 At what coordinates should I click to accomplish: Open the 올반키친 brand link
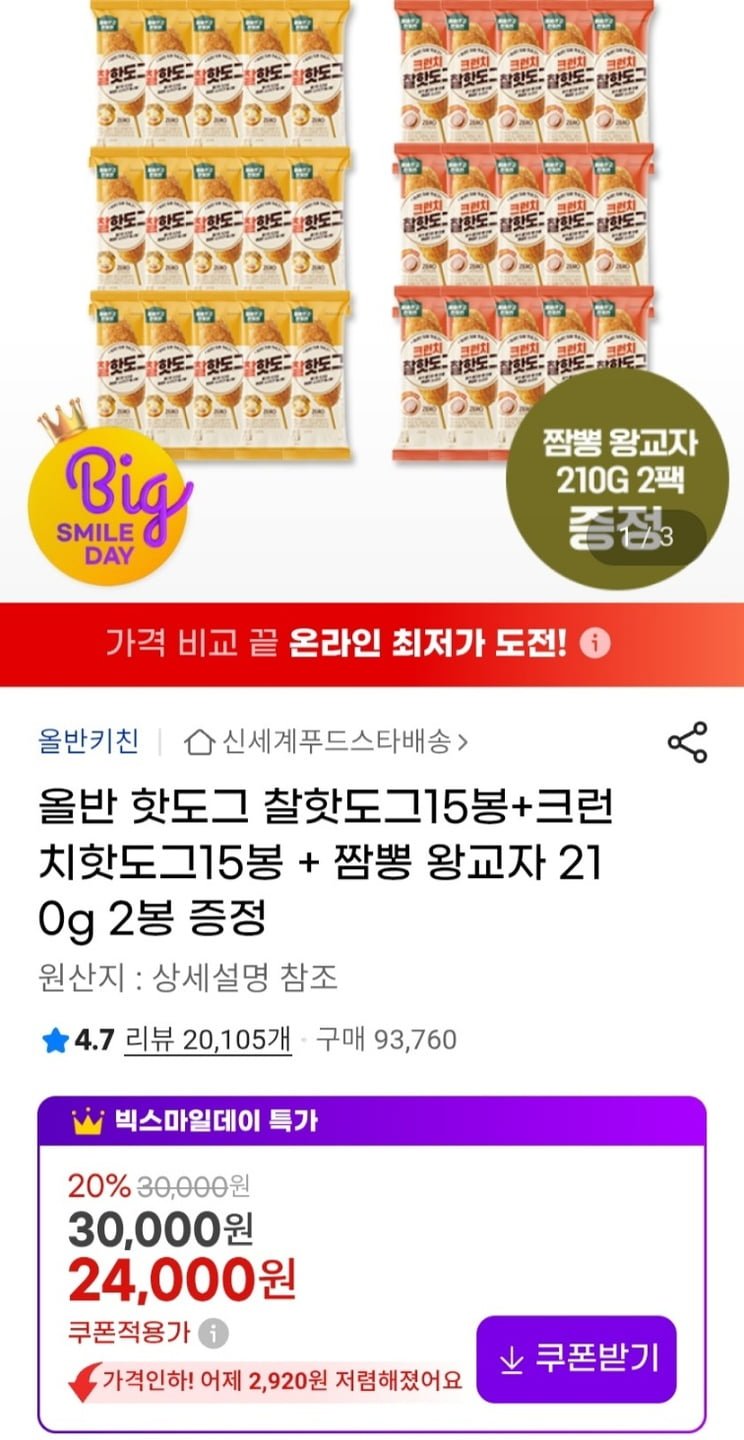pyautogui.click(x=88, y=741)
